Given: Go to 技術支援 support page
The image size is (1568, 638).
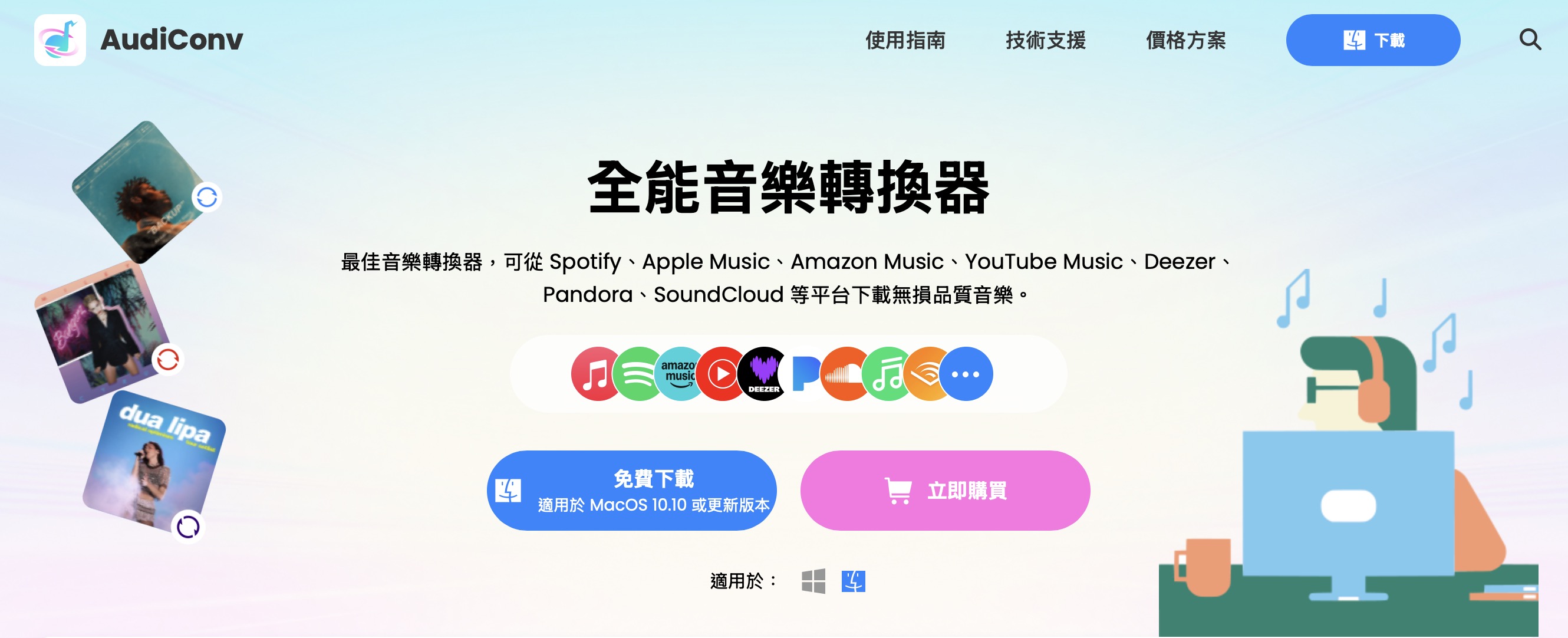Looking at the screenshot, I should pos(1045,40).
